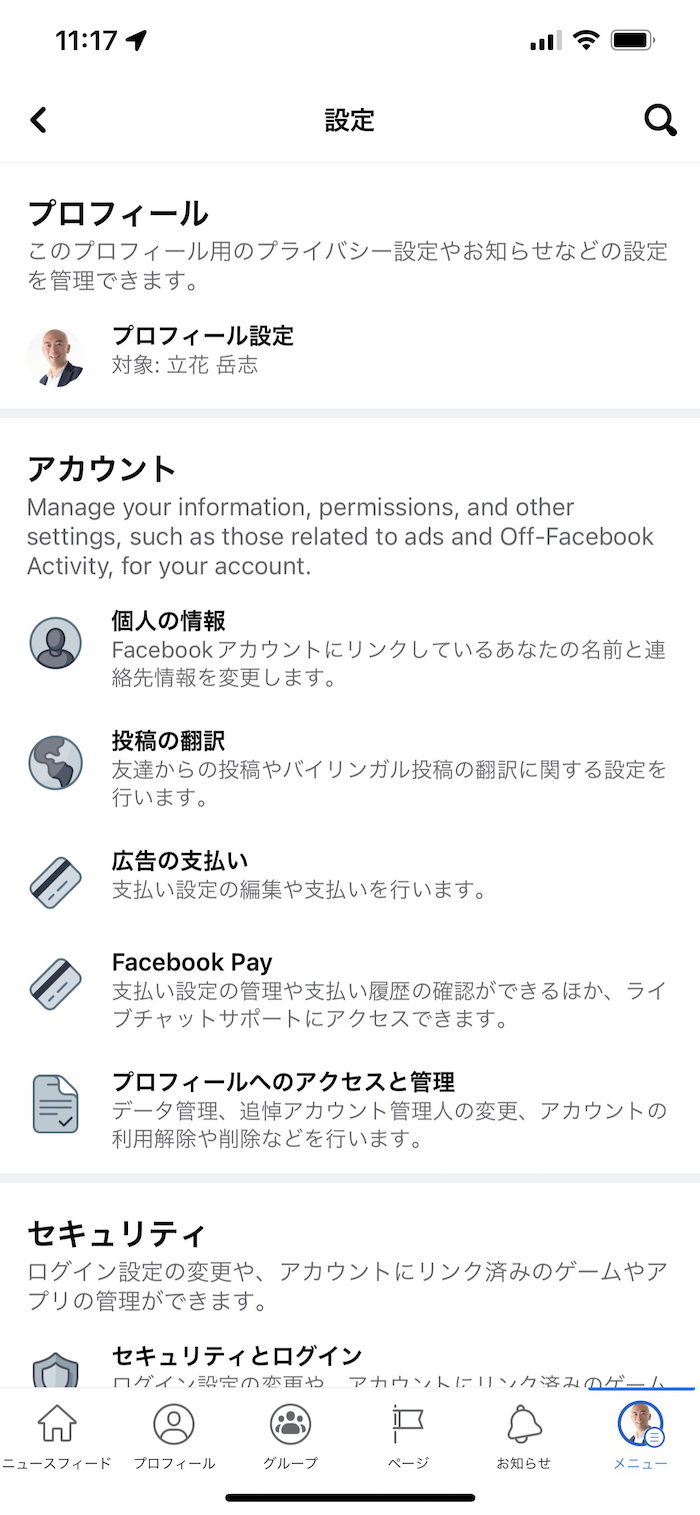
Task: Switch to the ニュースフィード tab
Action: point(56,1436)
